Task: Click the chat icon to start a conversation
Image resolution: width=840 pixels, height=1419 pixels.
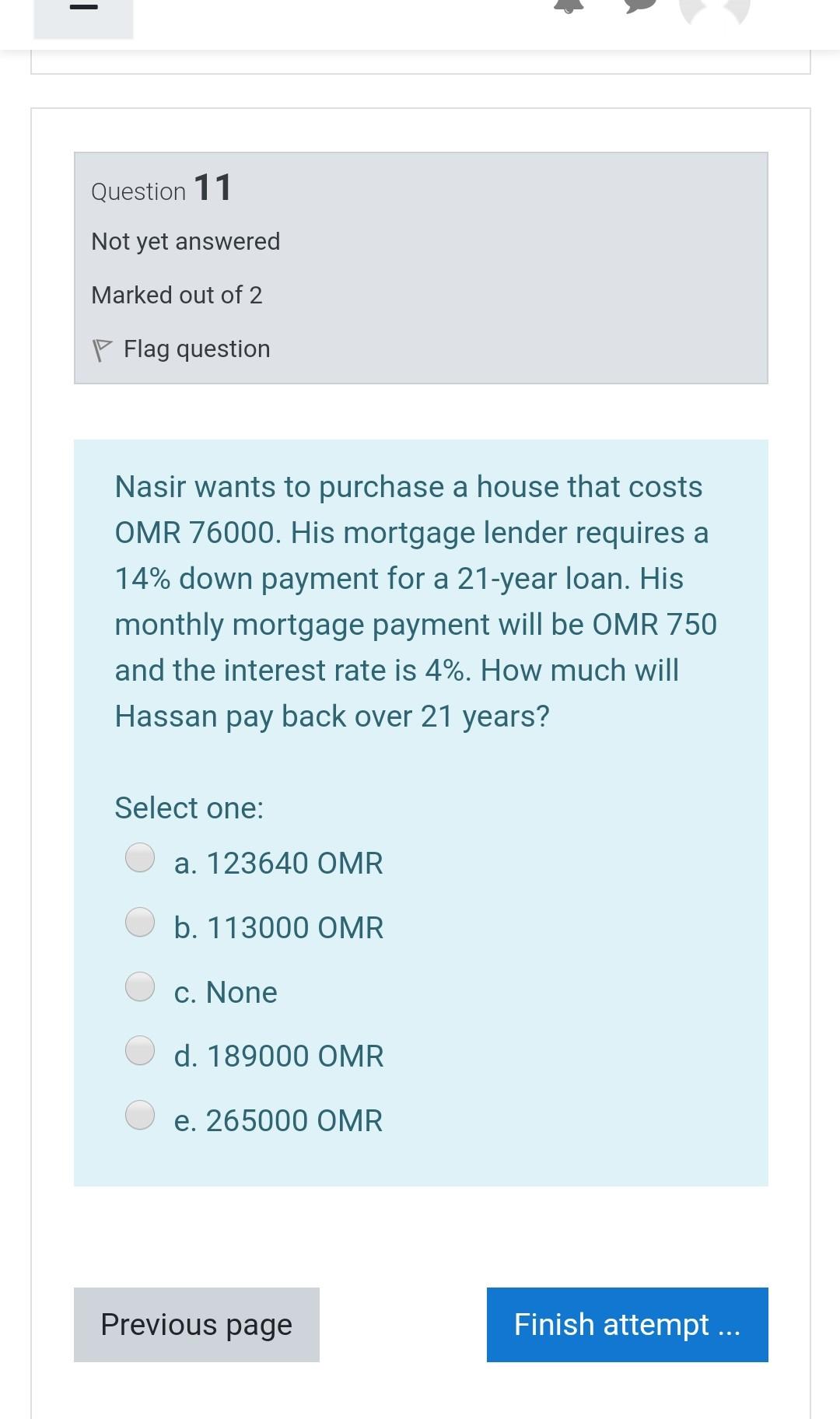Action: pyautogui.click(x=642, y=8)
